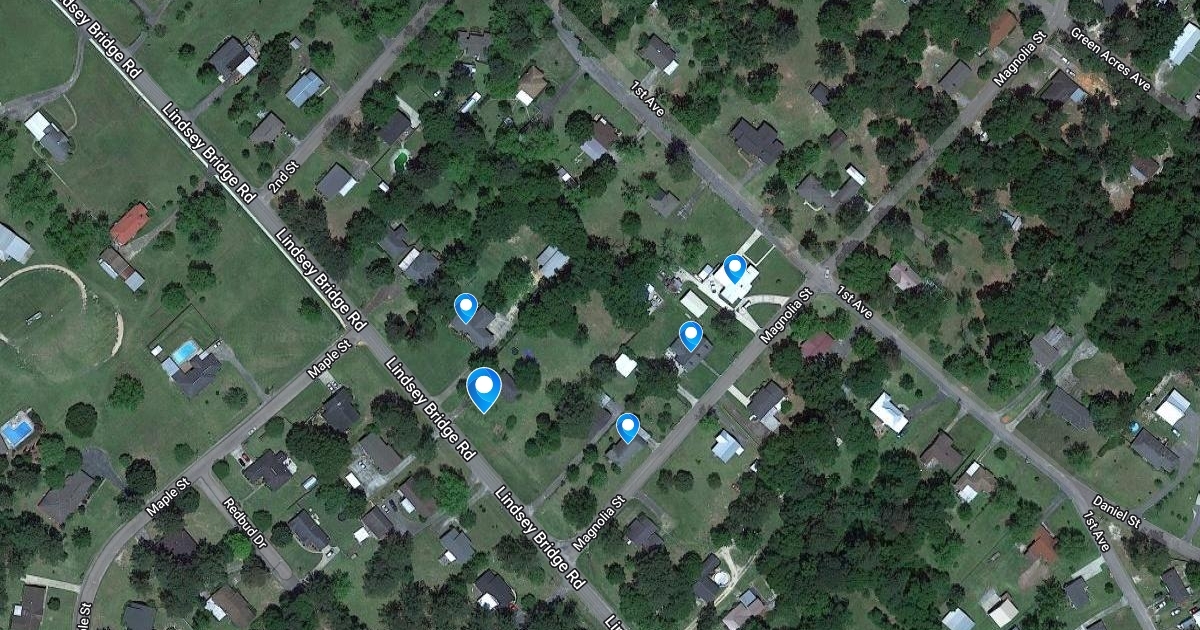Image resolution: width=1200 pixels, height=630 pixels.
Task: Tap the pin nearest the lower Magnolia St label
Action: [628, 427]
